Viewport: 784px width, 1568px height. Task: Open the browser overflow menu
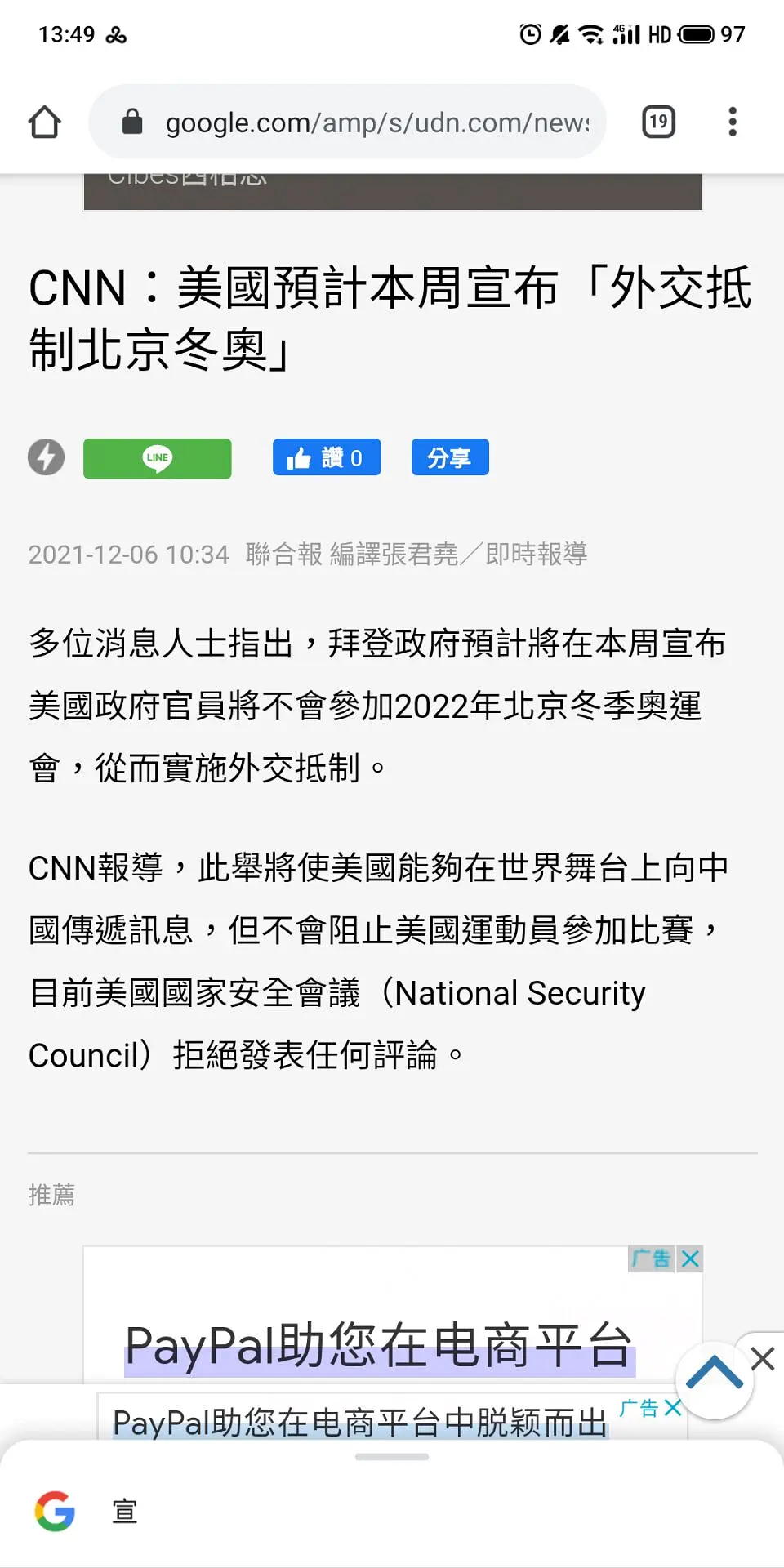point(733,122)
